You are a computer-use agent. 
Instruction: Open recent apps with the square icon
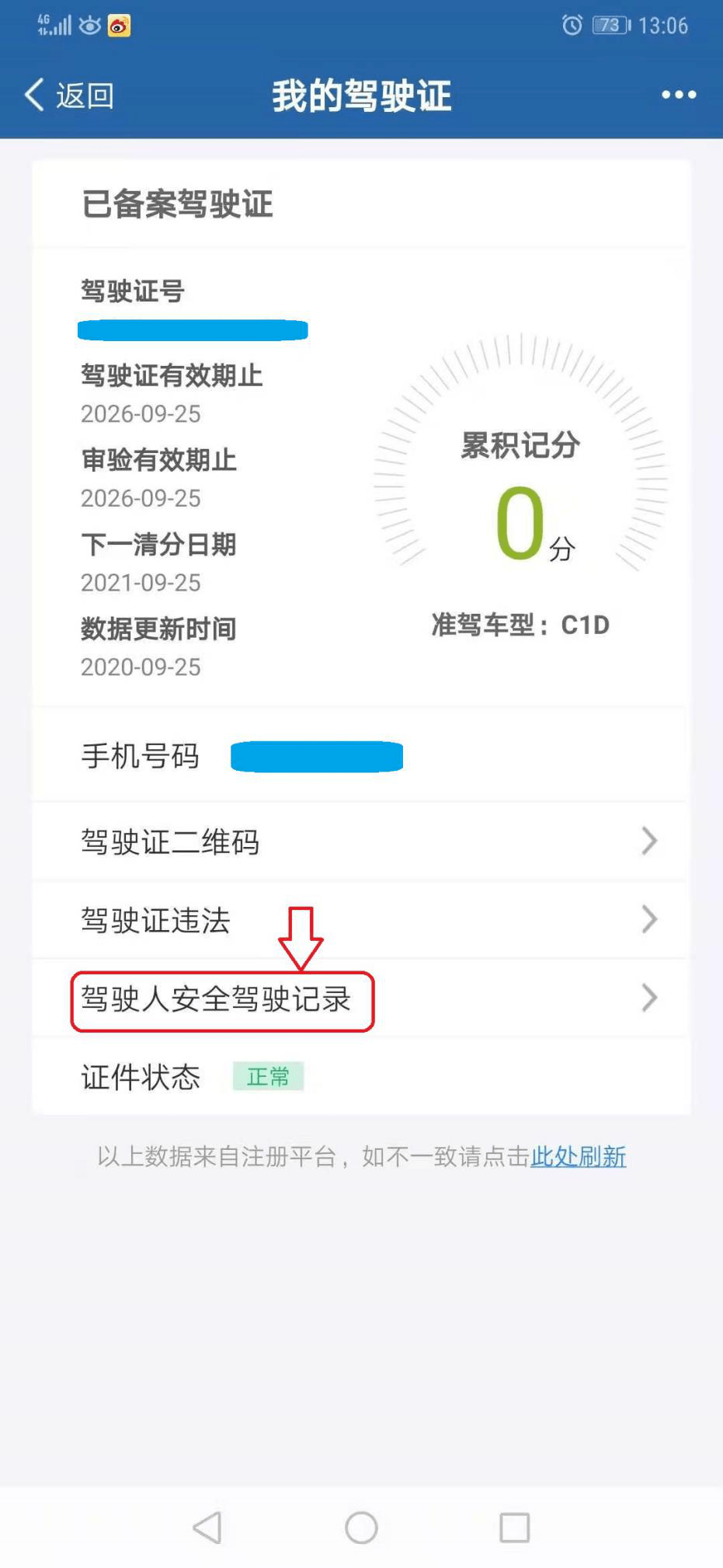coord(513,1527)
